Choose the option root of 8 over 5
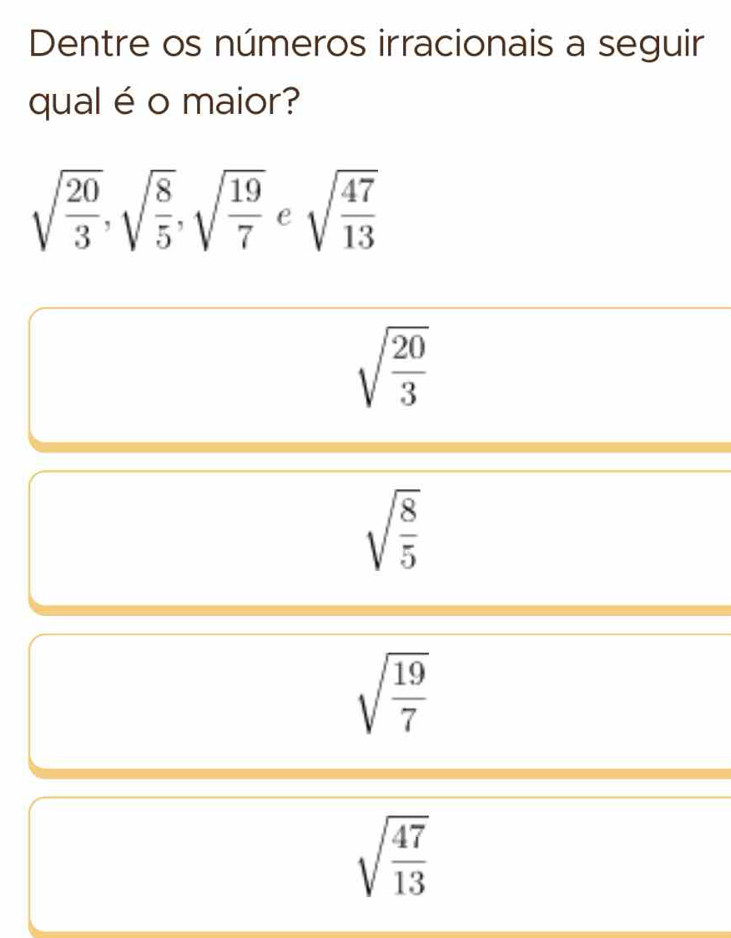 click(x=392, y=537)
